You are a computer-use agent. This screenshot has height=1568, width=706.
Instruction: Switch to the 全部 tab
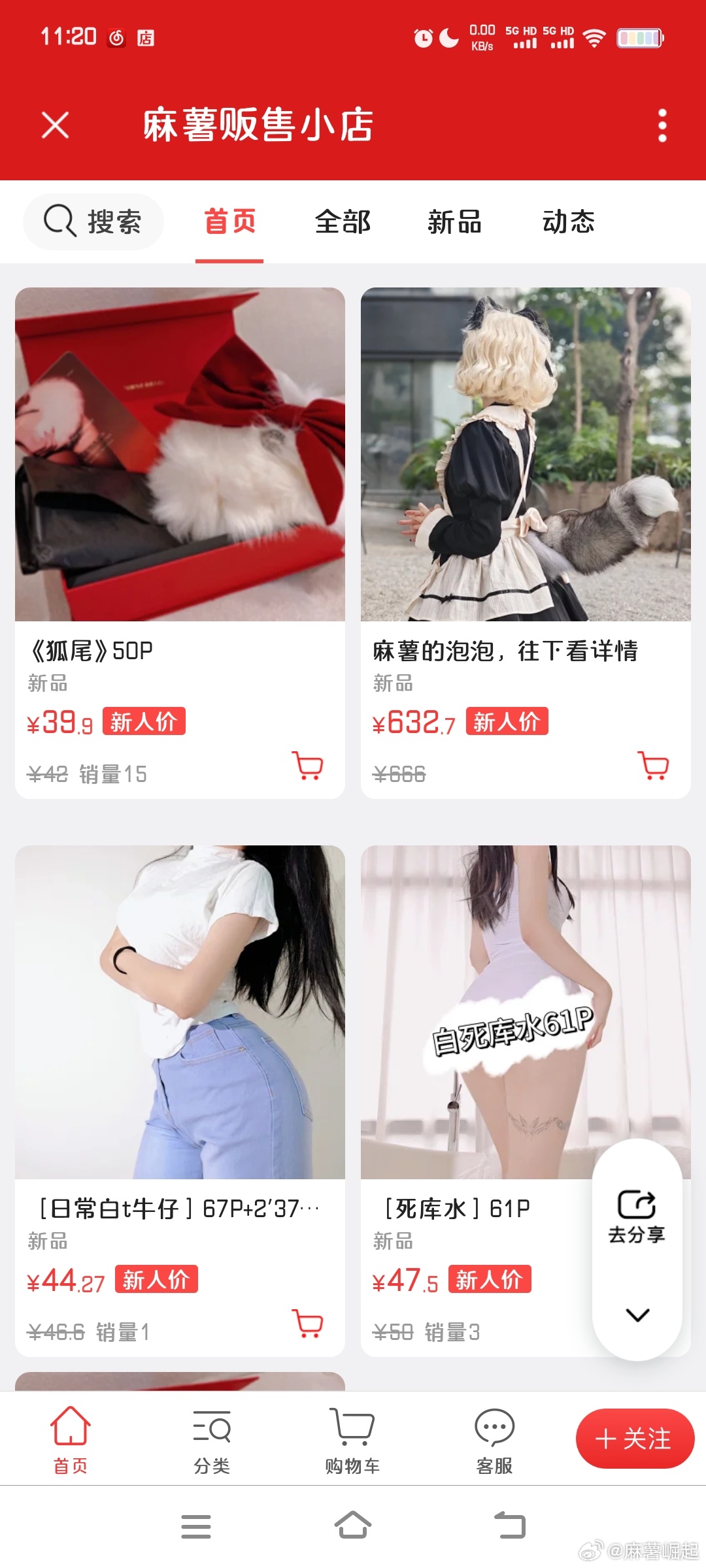(x=343, y=221)
